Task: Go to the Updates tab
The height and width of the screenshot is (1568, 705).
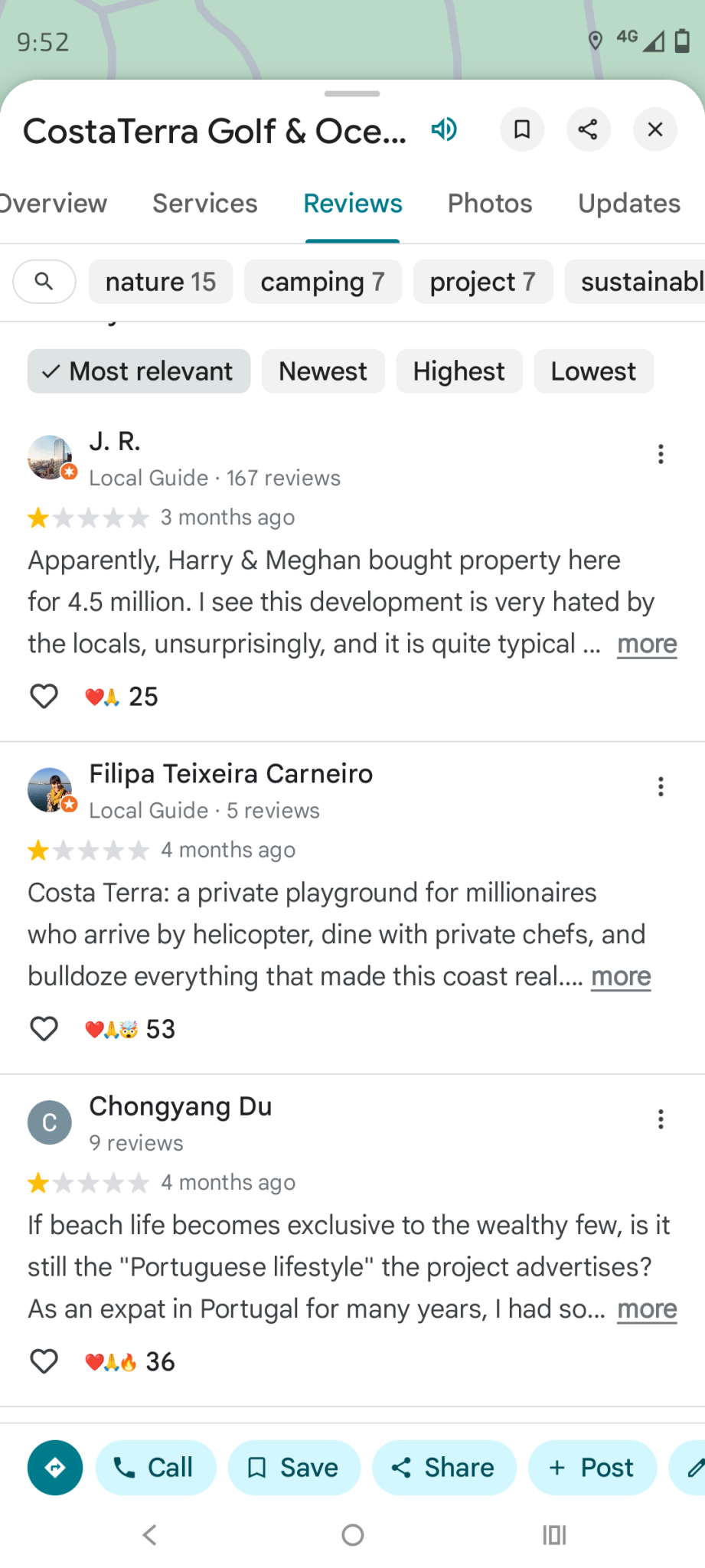Action: pos(629,204)
